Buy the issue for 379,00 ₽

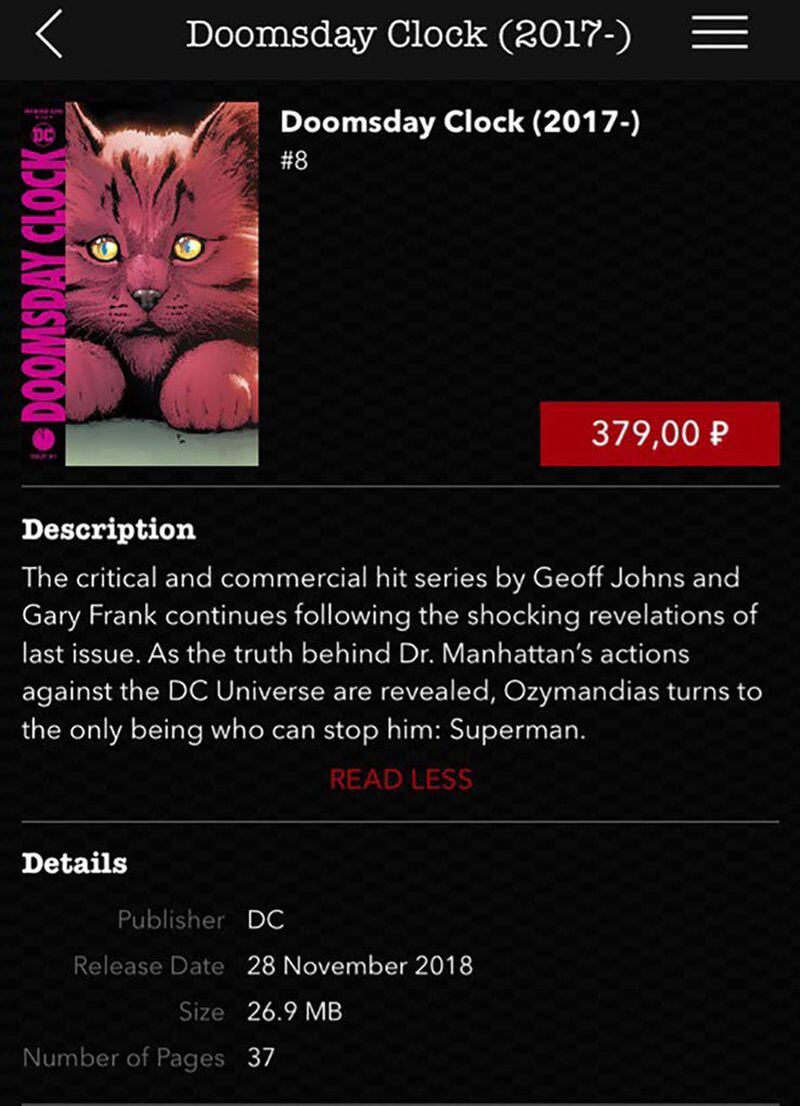[x=659, y=434]
